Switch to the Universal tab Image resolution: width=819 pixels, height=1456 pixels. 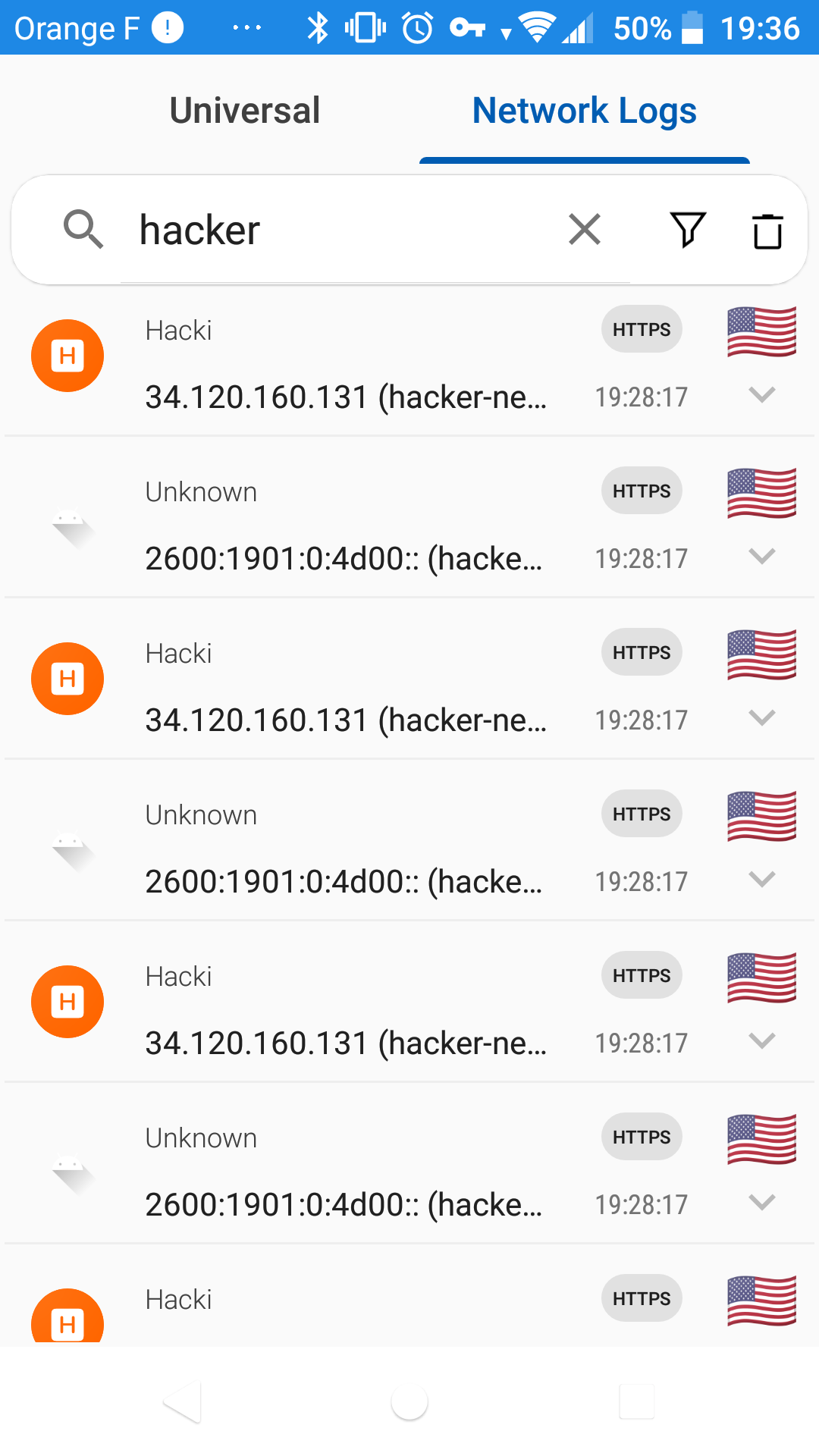click(x=244, y=110)
